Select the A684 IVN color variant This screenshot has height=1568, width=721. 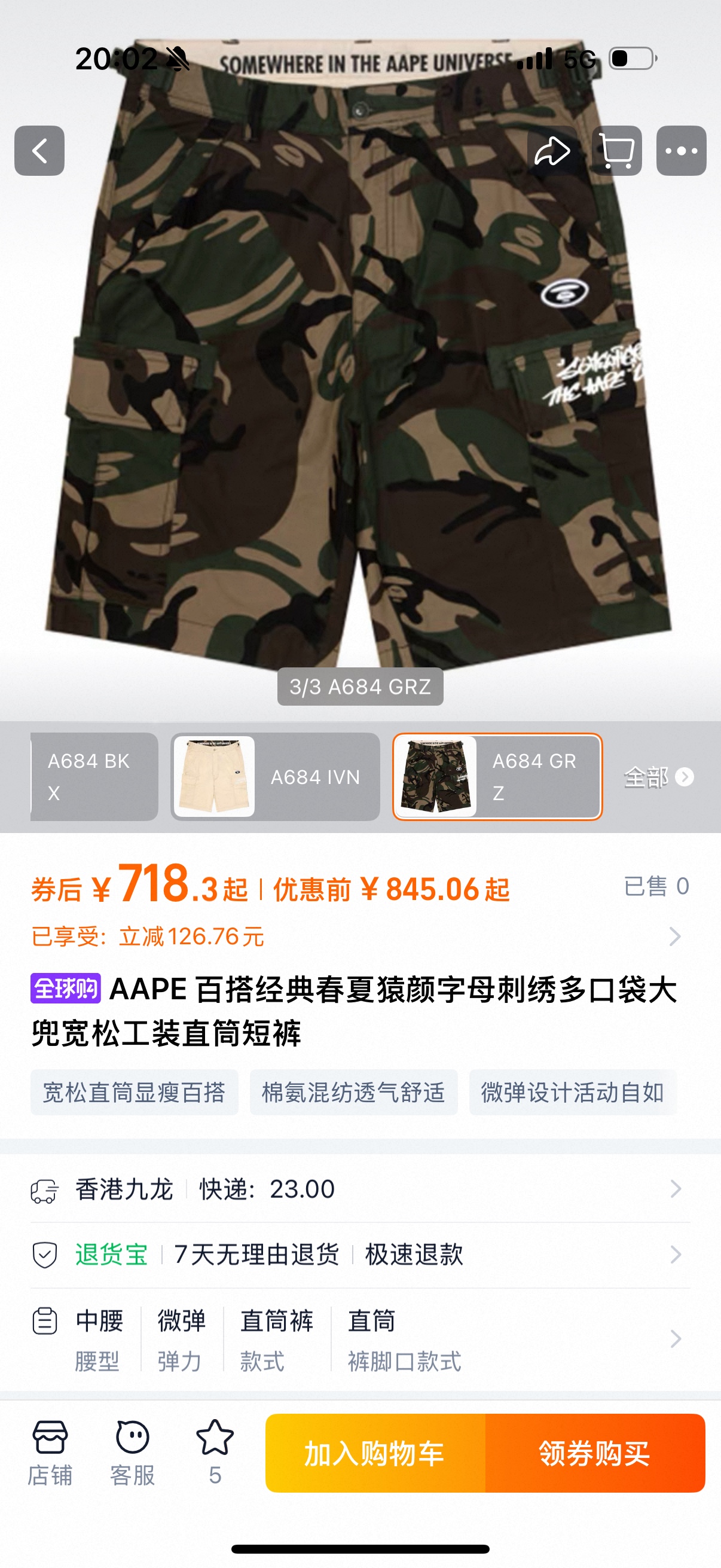click(276, 777)
